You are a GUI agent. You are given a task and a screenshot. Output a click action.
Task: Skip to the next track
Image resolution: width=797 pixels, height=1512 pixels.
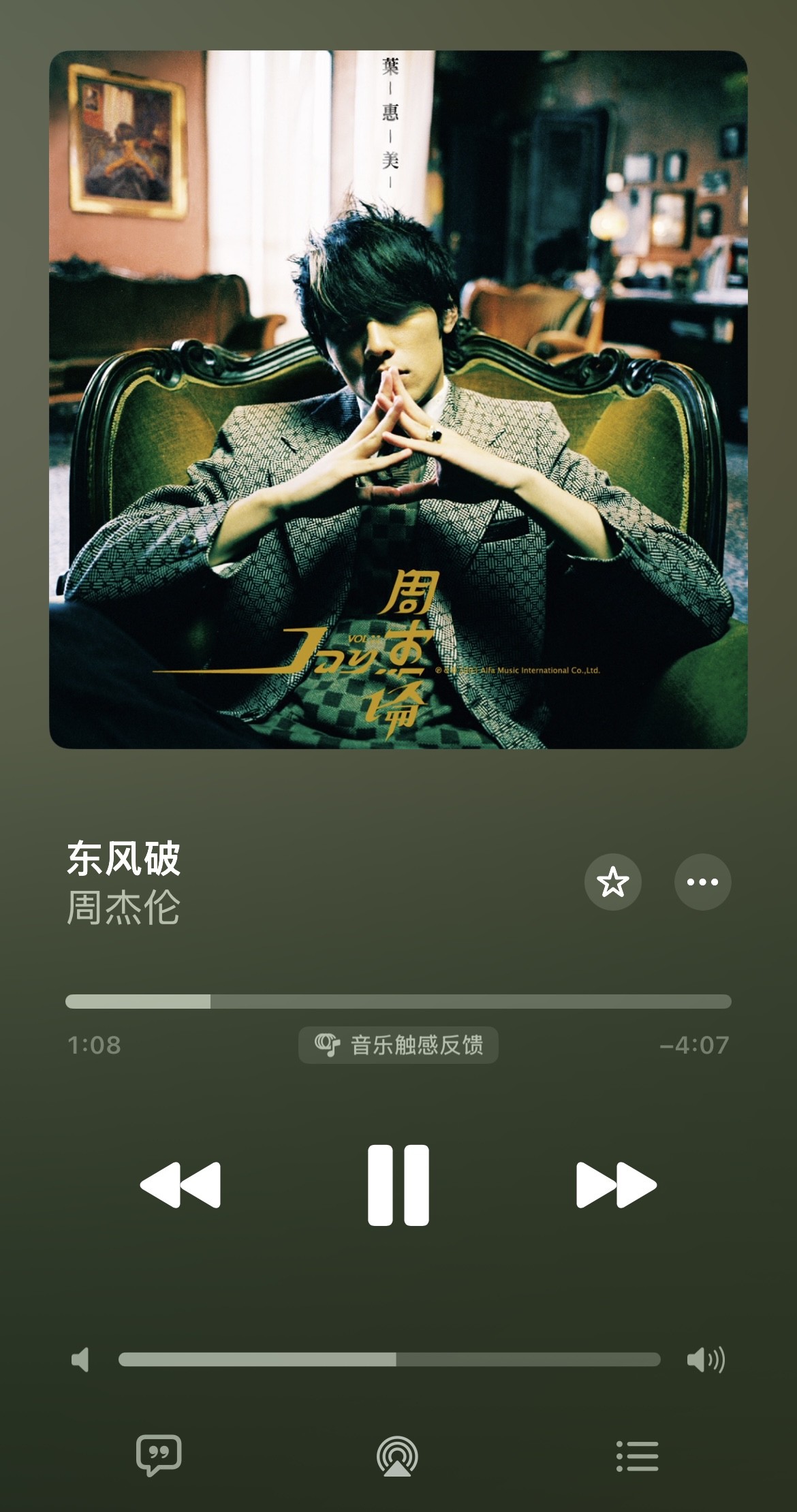(616, 1185)
